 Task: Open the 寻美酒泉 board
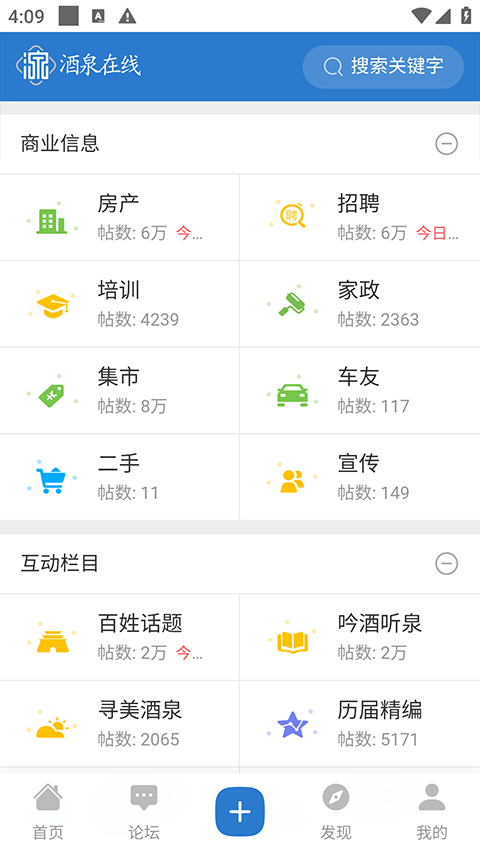click(x=119, y=724)
